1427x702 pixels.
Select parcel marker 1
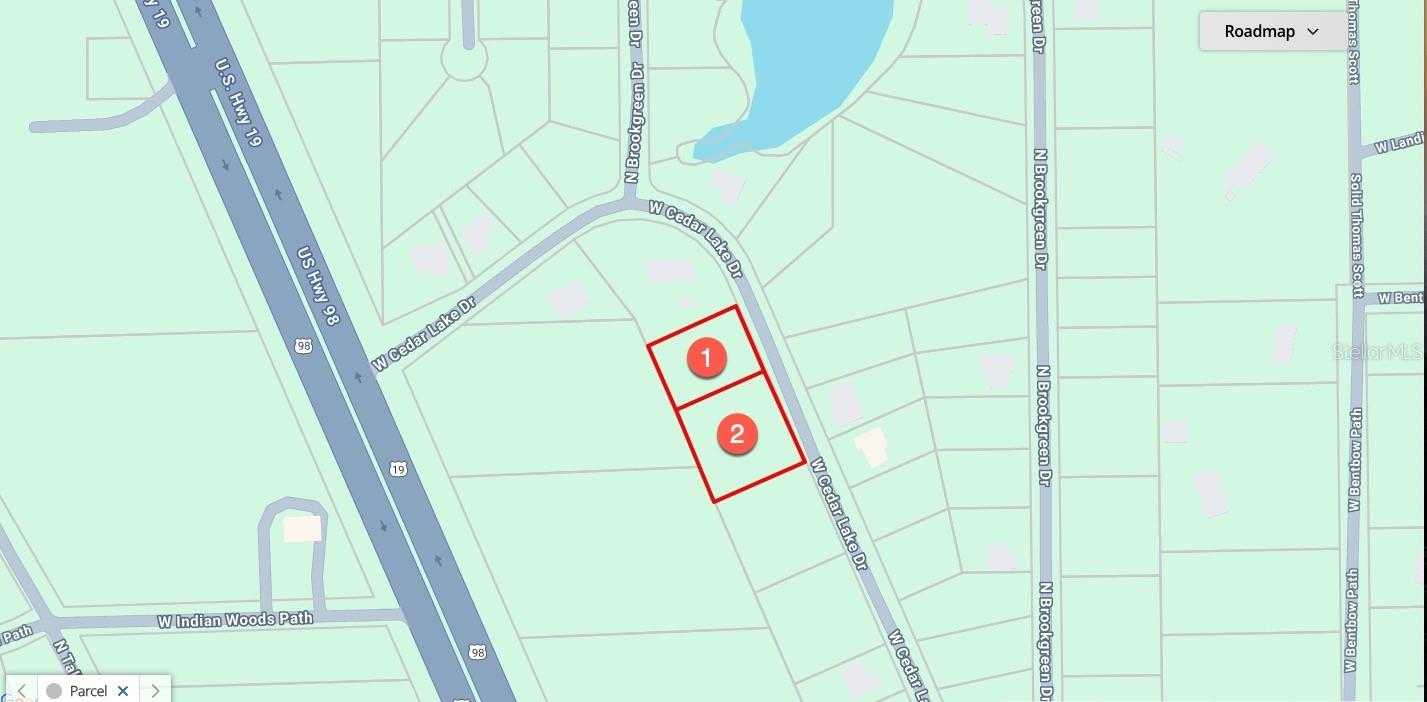click(706, 358)
